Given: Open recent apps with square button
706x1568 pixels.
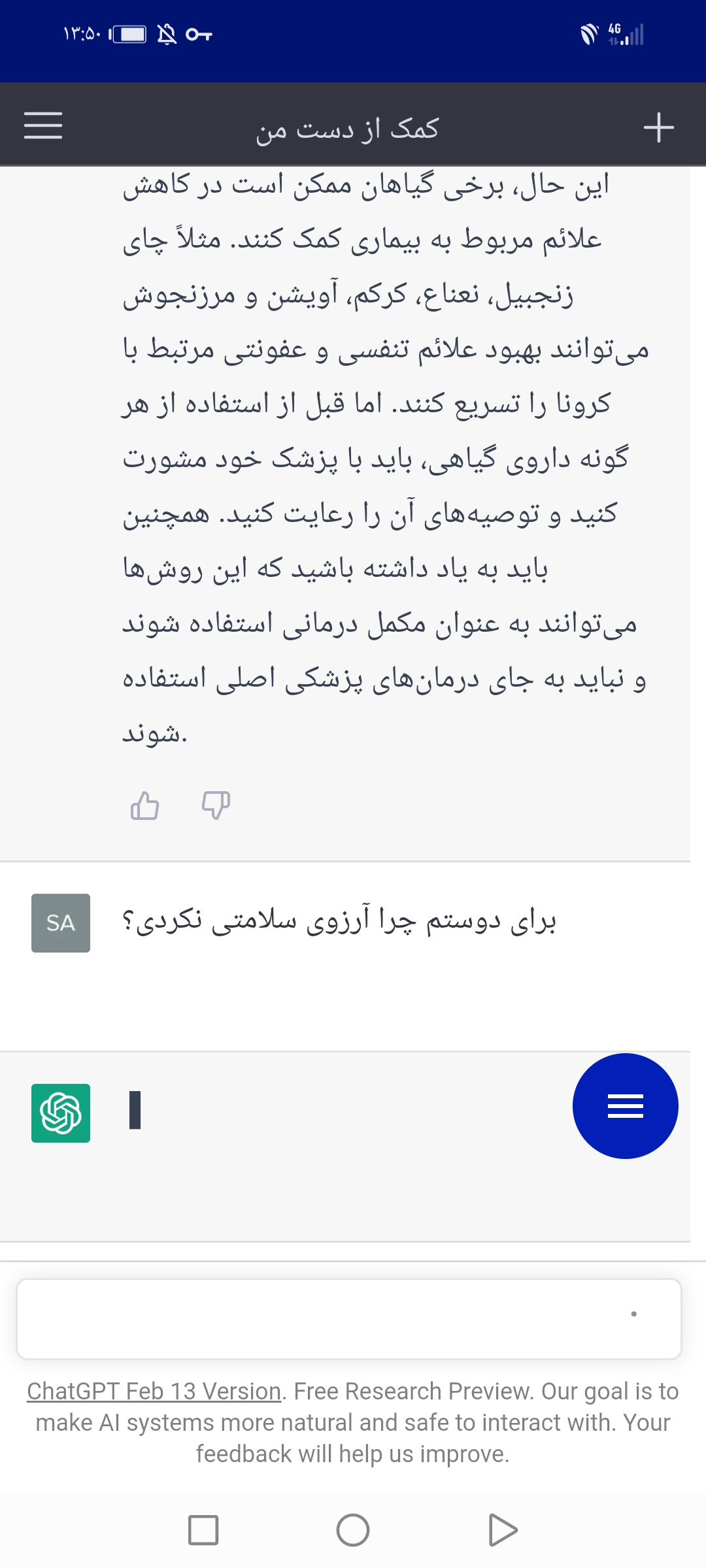Looking at the screenshot, I should coord(203,1530).
